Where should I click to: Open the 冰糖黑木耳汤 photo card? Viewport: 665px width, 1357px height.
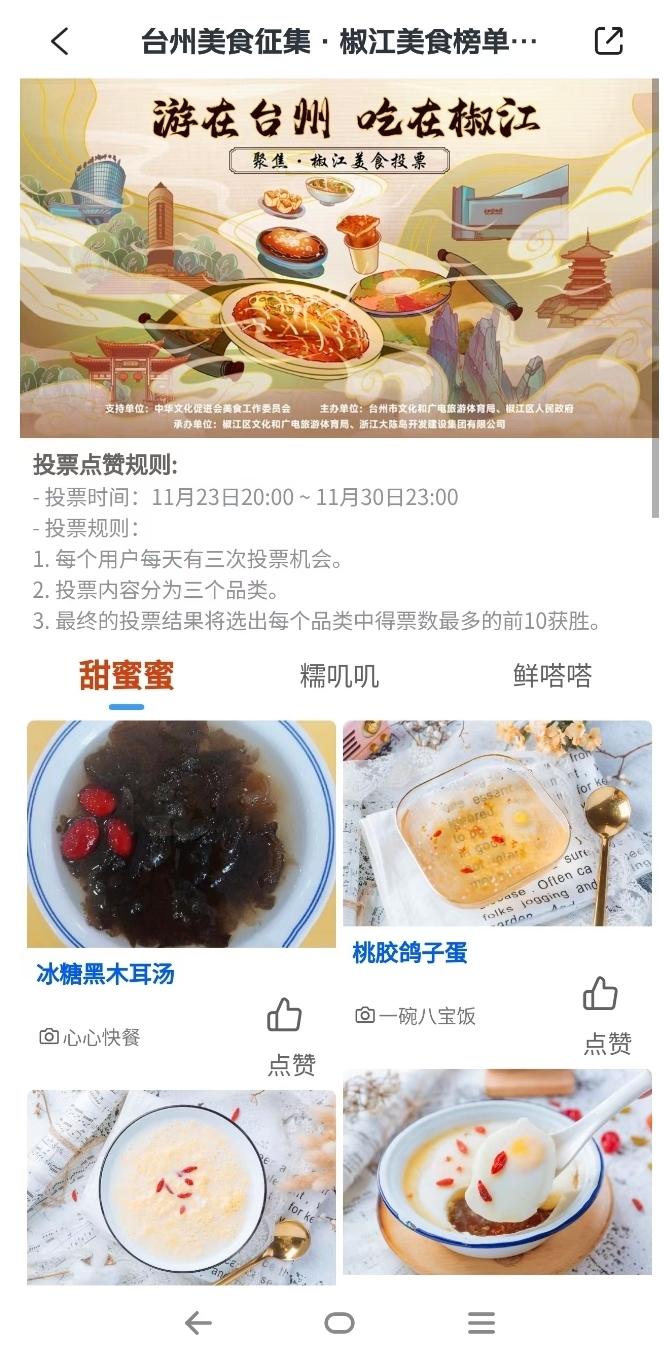coord(181,834)
